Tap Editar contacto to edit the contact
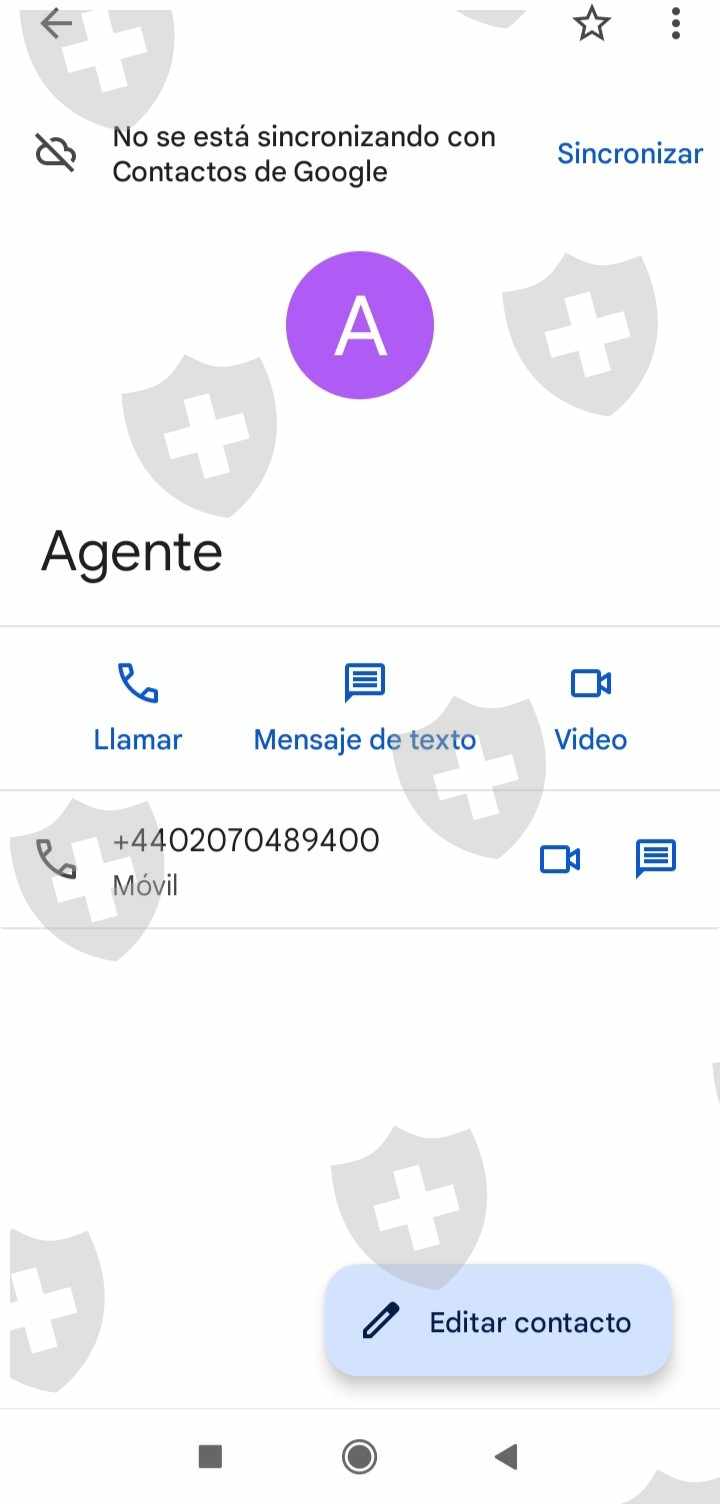The height and width of the screenshot is (1504, 720). pyautogui.click(x=498, y=1321)
